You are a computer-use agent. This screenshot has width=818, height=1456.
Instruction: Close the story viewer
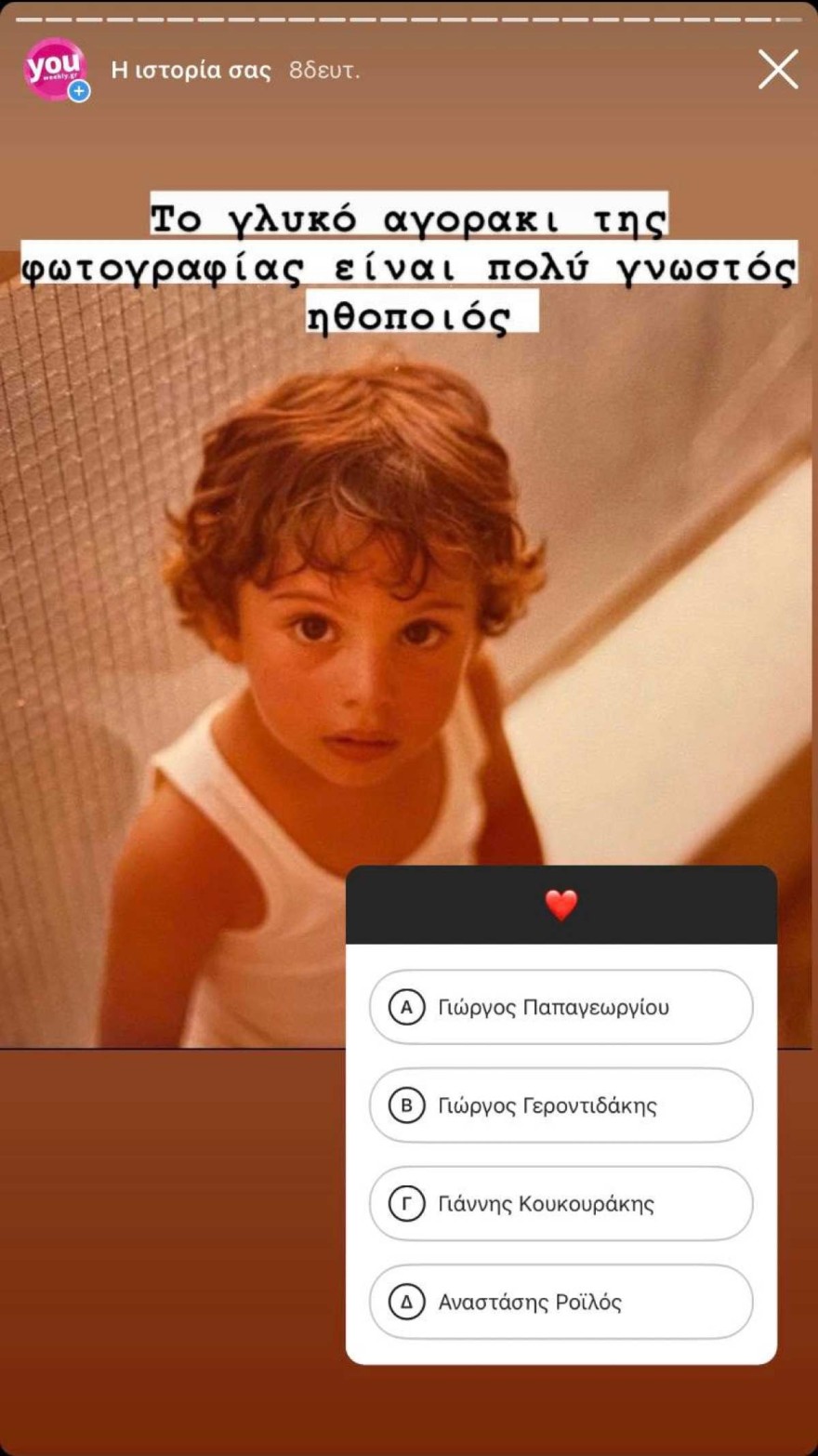pos(777,70)
